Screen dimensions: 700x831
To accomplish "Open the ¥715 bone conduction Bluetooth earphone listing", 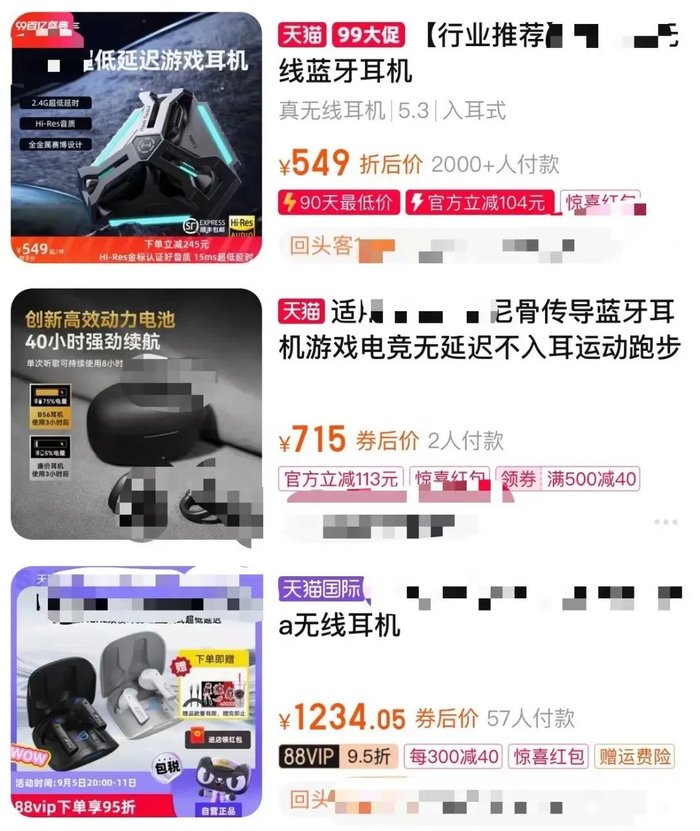I will (x=478, y=345).
